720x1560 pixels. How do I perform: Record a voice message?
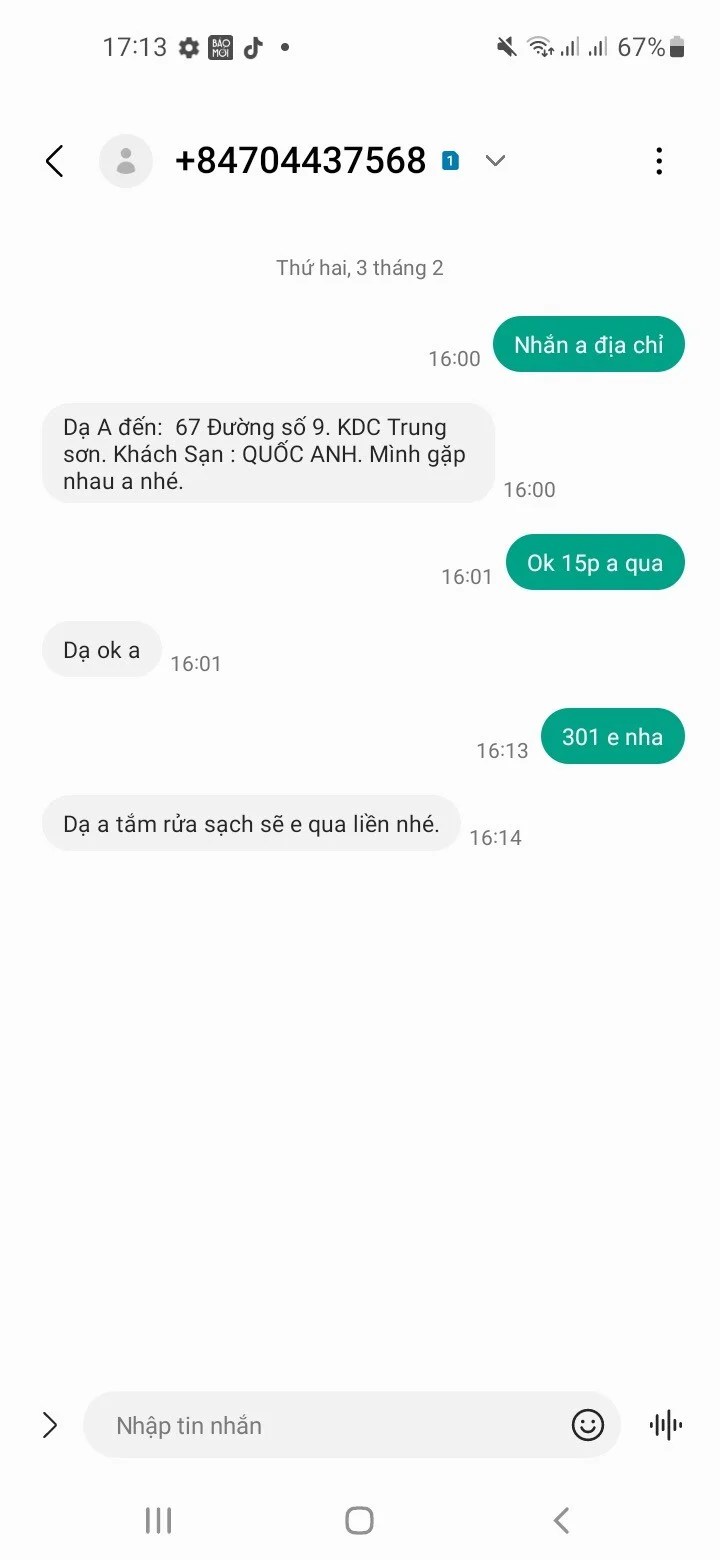coord(665,1425)
